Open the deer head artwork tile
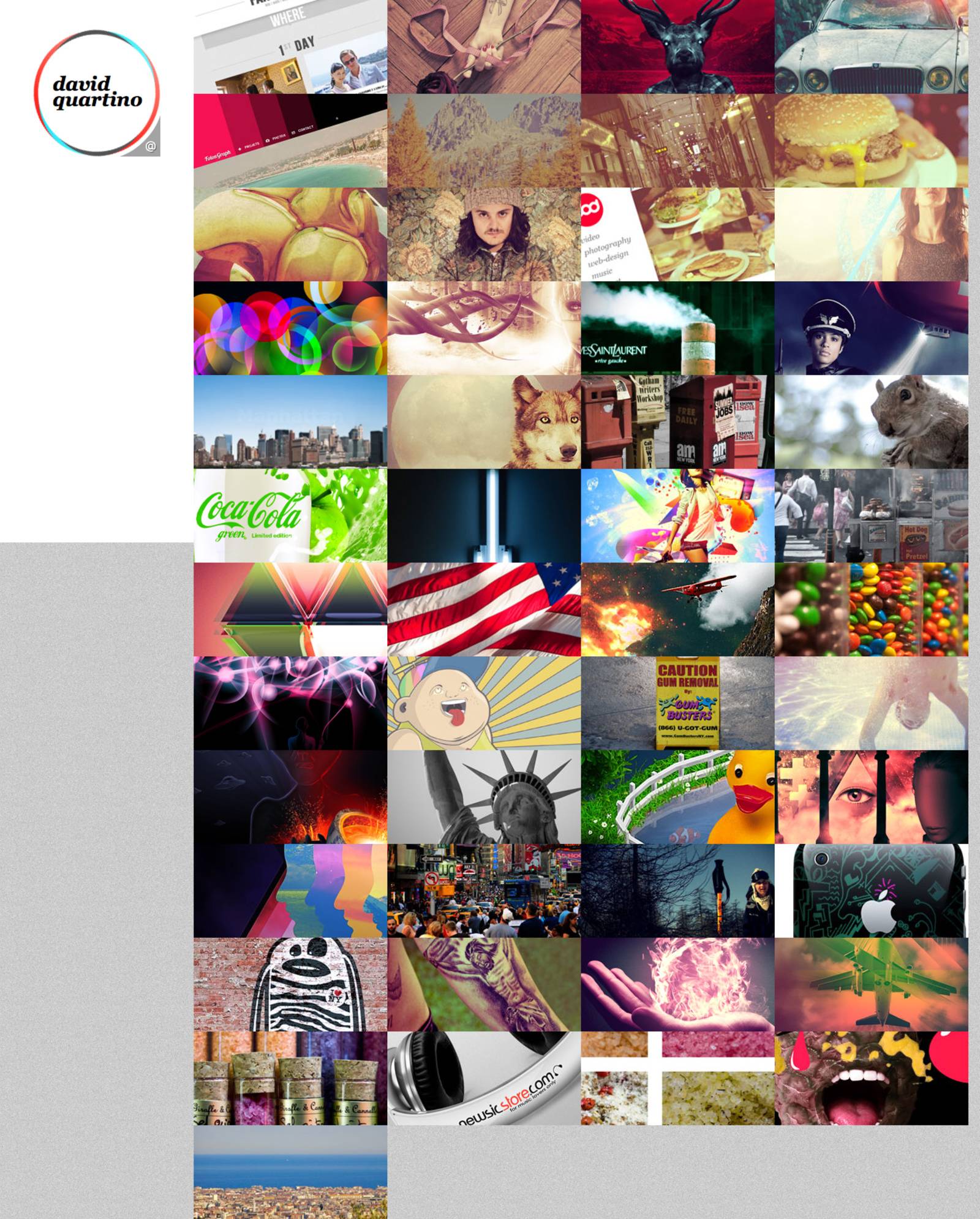 coord(677,47)
